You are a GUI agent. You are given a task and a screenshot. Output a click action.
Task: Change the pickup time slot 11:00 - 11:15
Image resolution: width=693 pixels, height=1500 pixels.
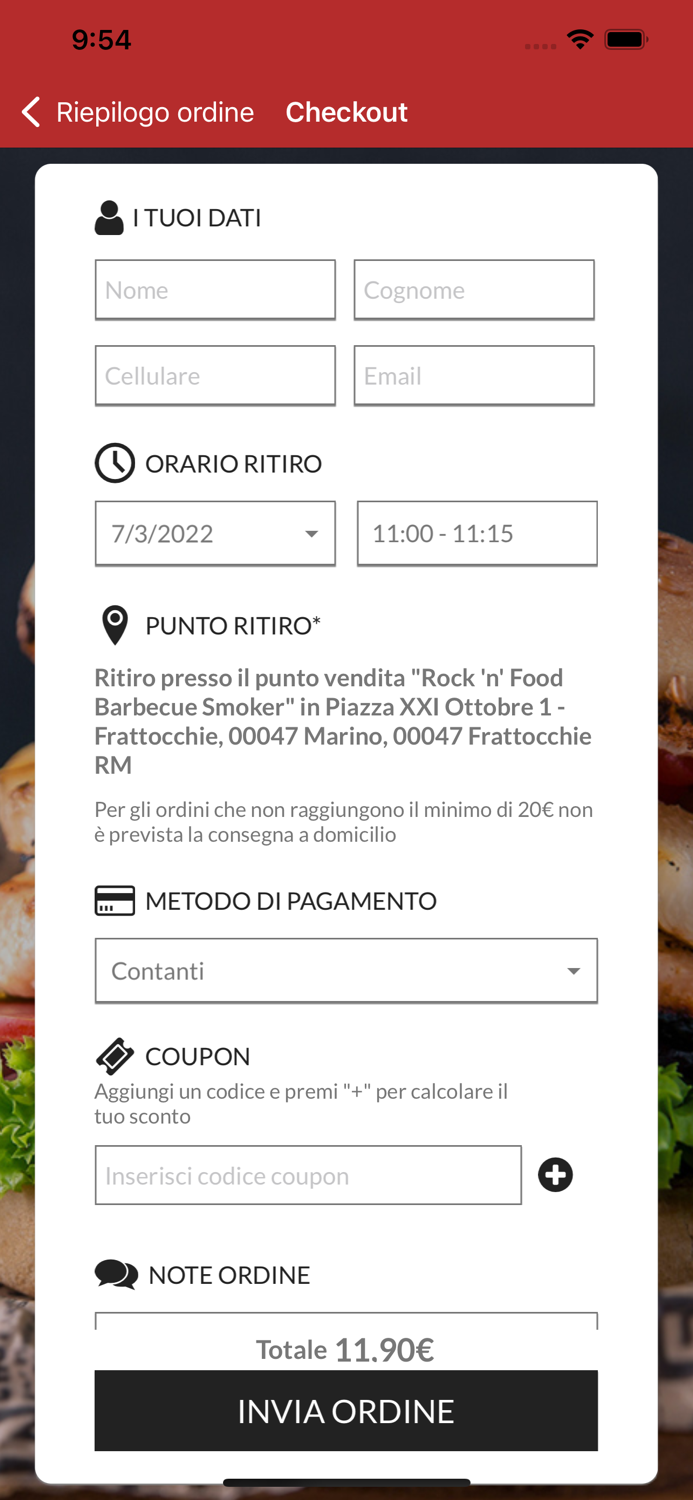tap(477, 534)
